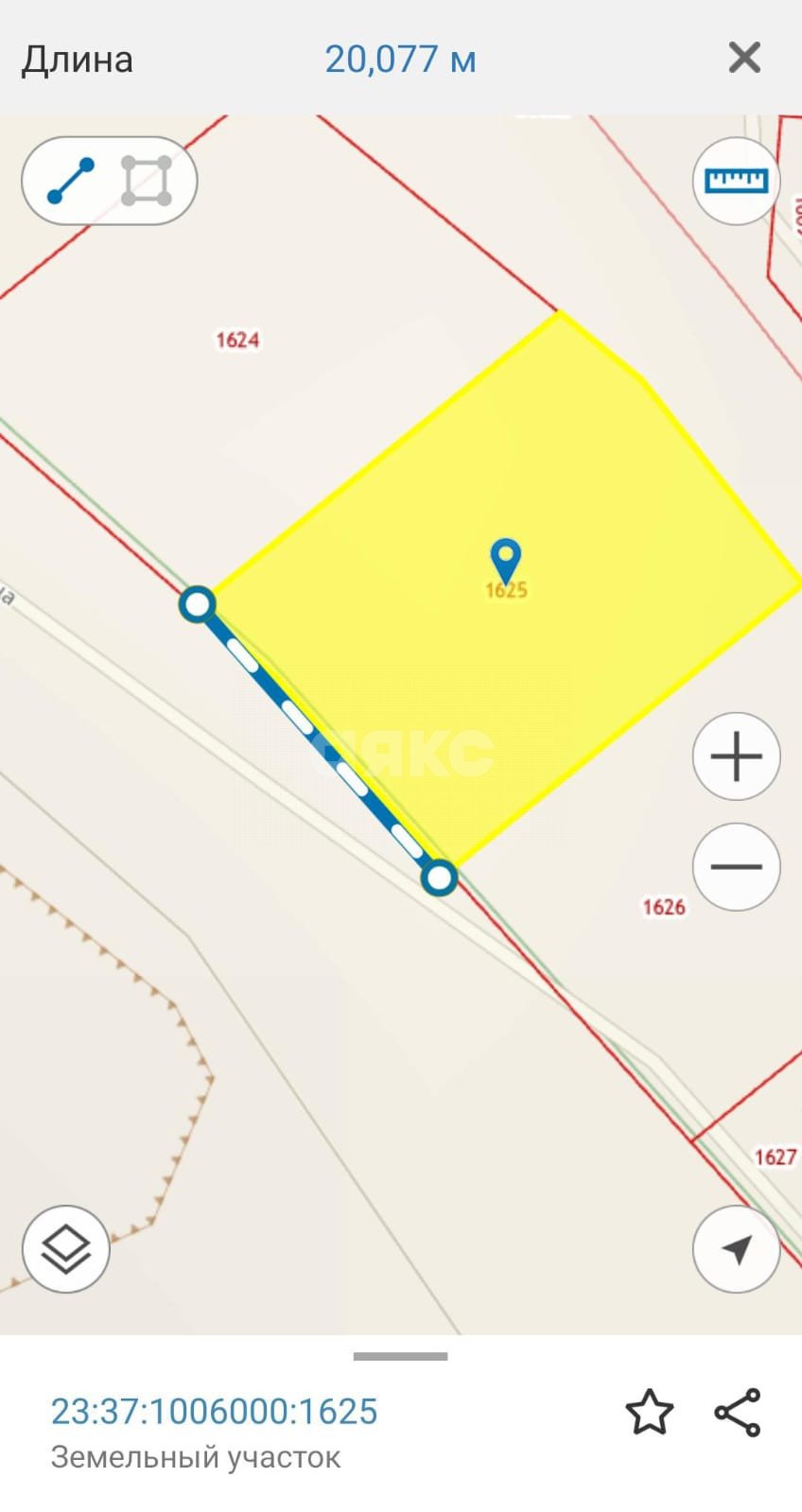
Task: Open the map layers selector
Action: click(66, 1249)
